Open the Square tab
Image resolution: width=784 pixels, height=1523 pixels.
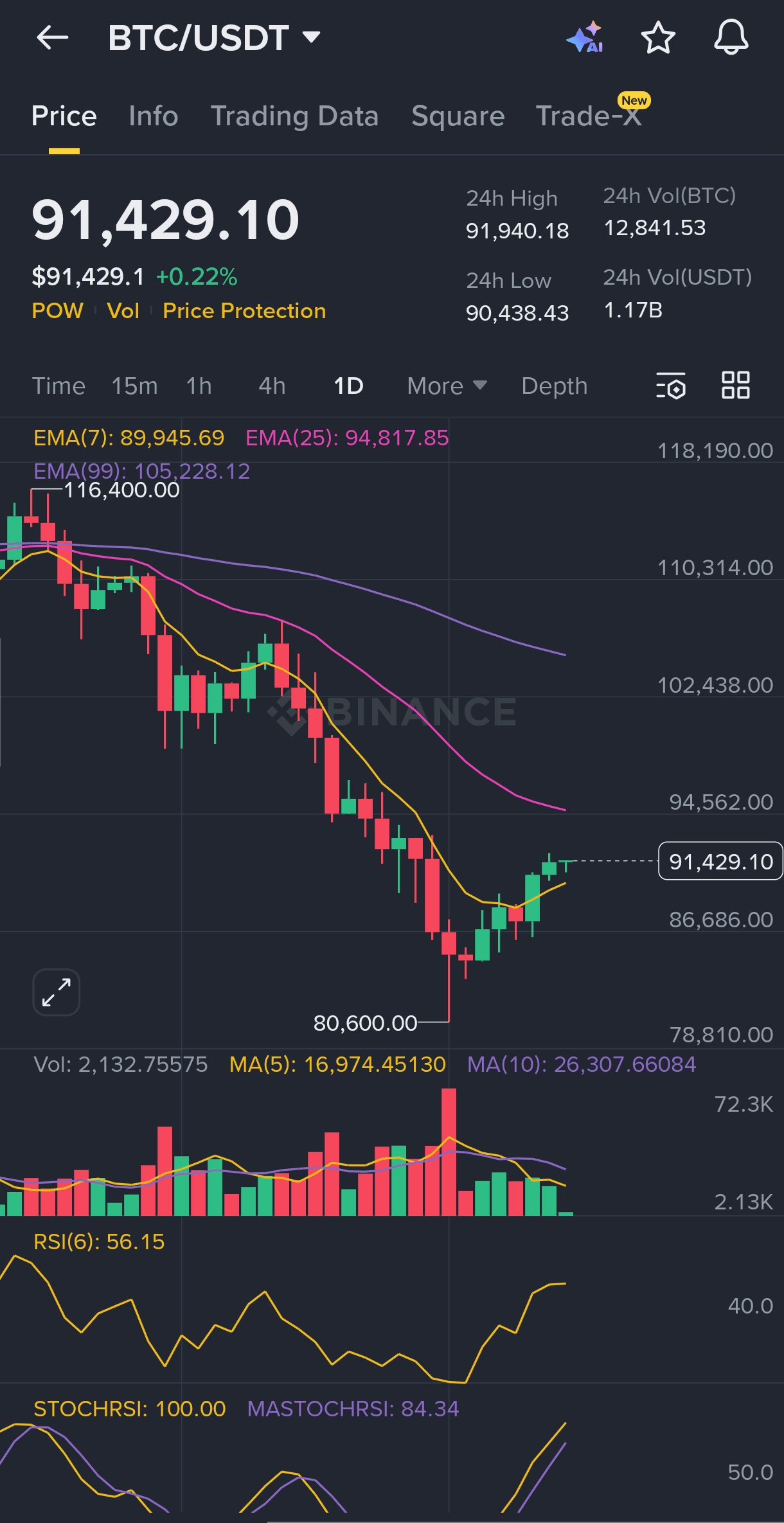(x=458, y=116)
